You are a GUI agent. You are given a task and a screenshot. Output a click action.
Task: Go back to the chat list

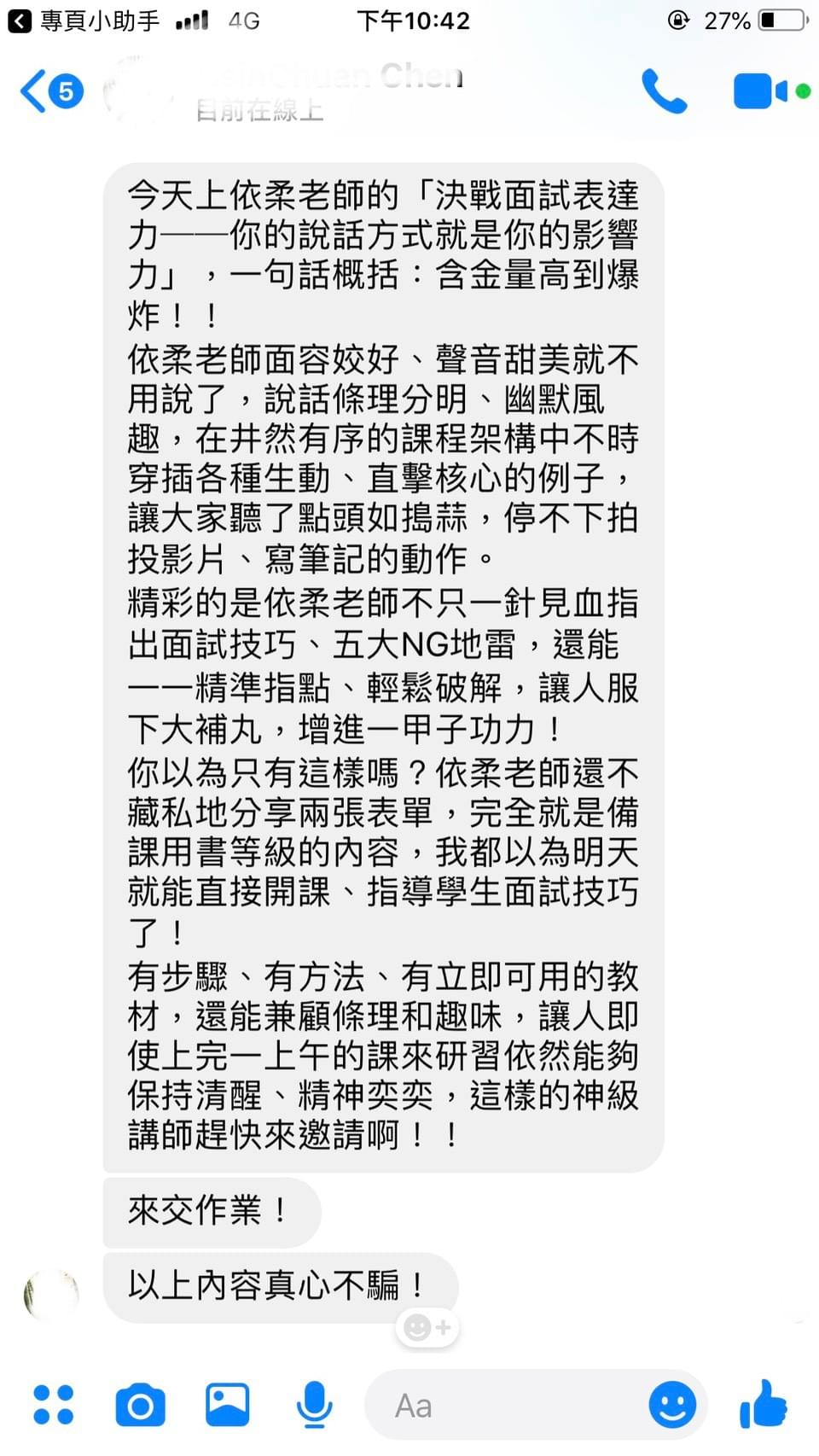point(51,91)
